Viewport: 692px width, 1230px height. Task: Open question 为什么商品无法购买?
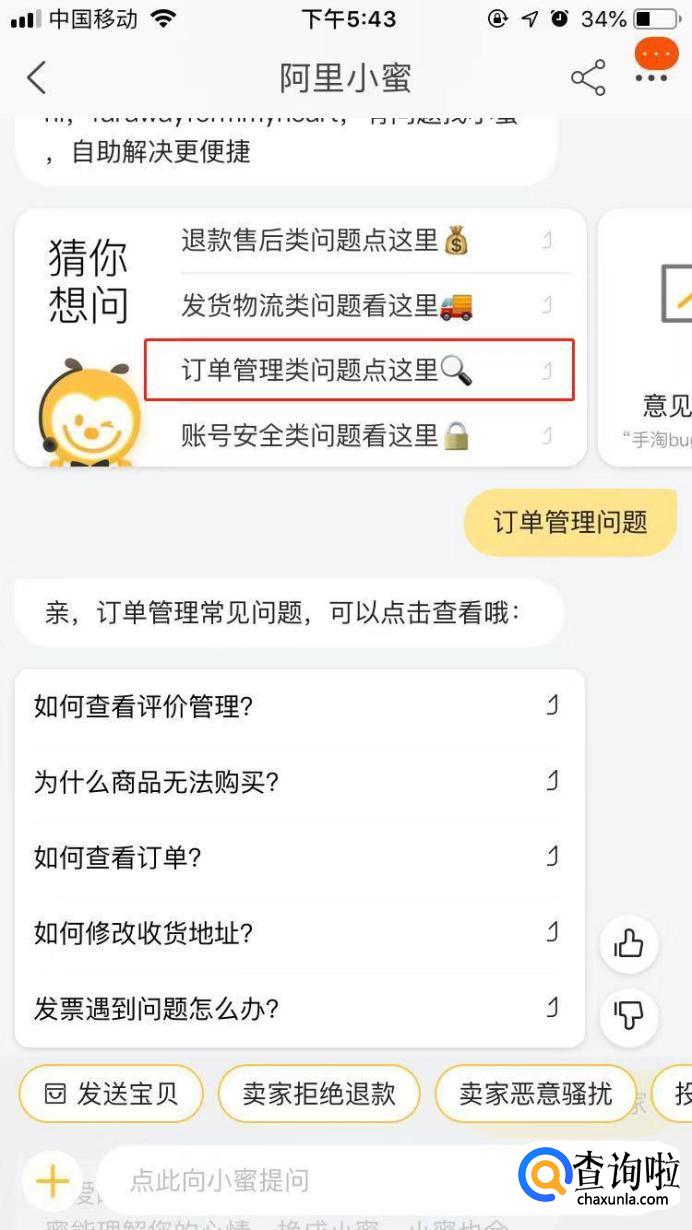pos(298,783)
